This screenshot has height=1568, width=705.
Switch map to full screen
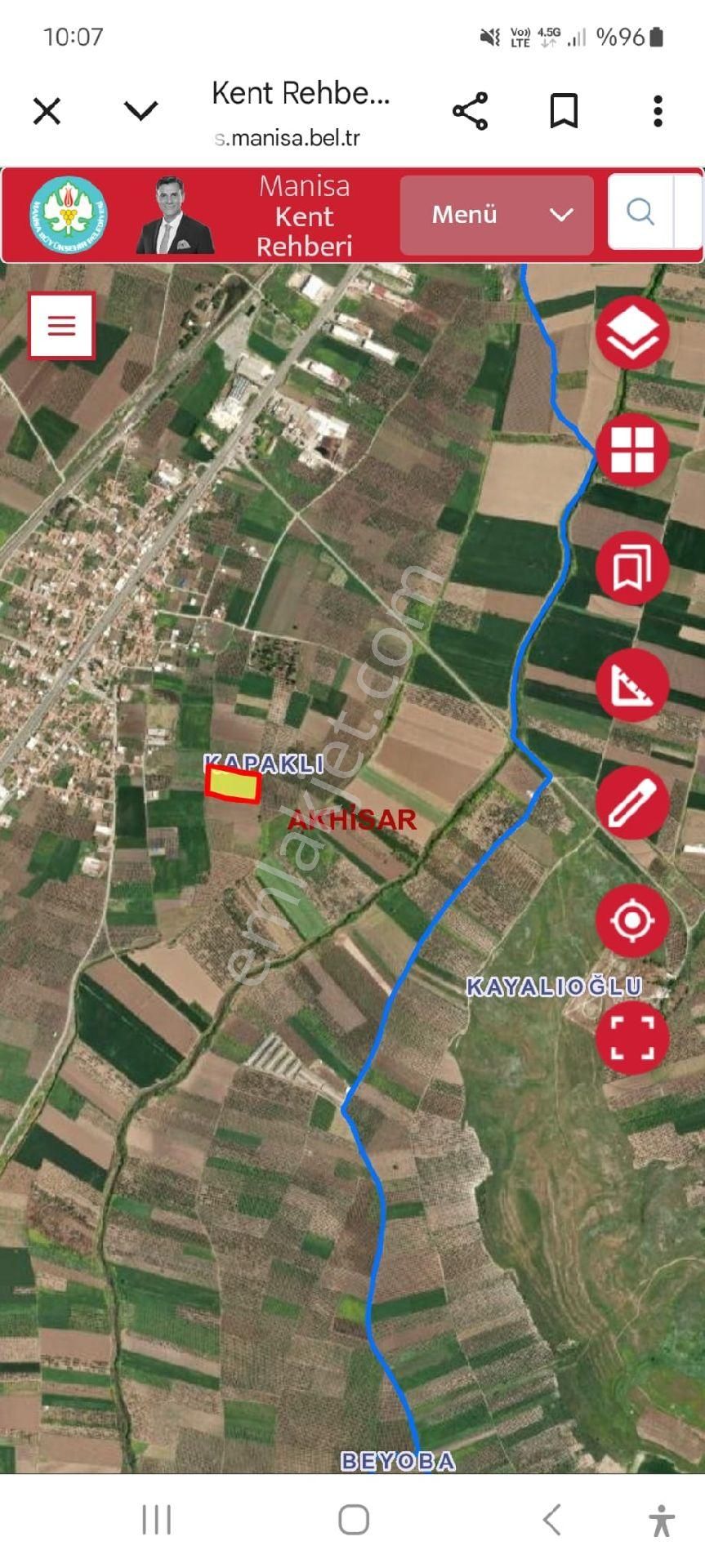[x=631, y=1037]
